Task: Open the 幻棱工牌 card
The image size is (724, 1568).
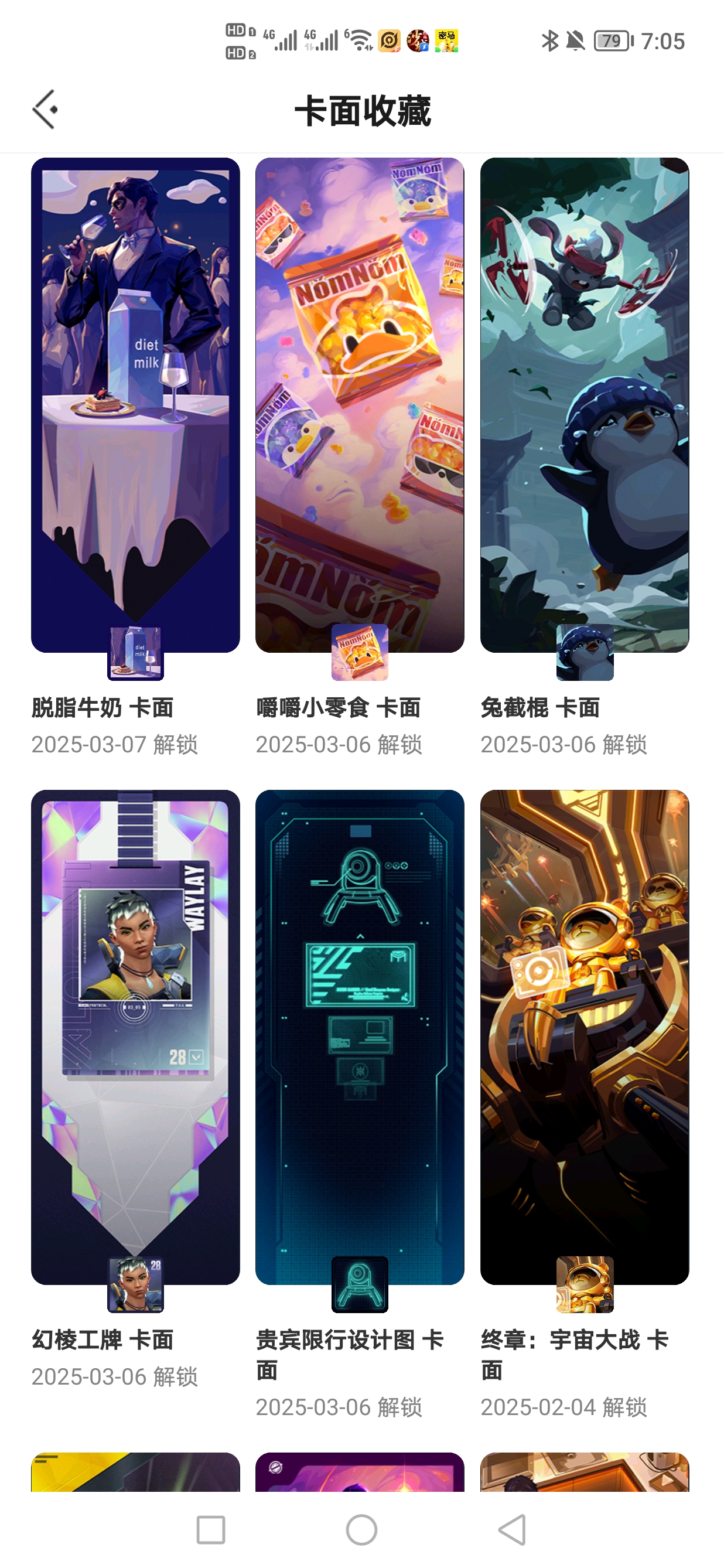Action: coord(135,1037)
